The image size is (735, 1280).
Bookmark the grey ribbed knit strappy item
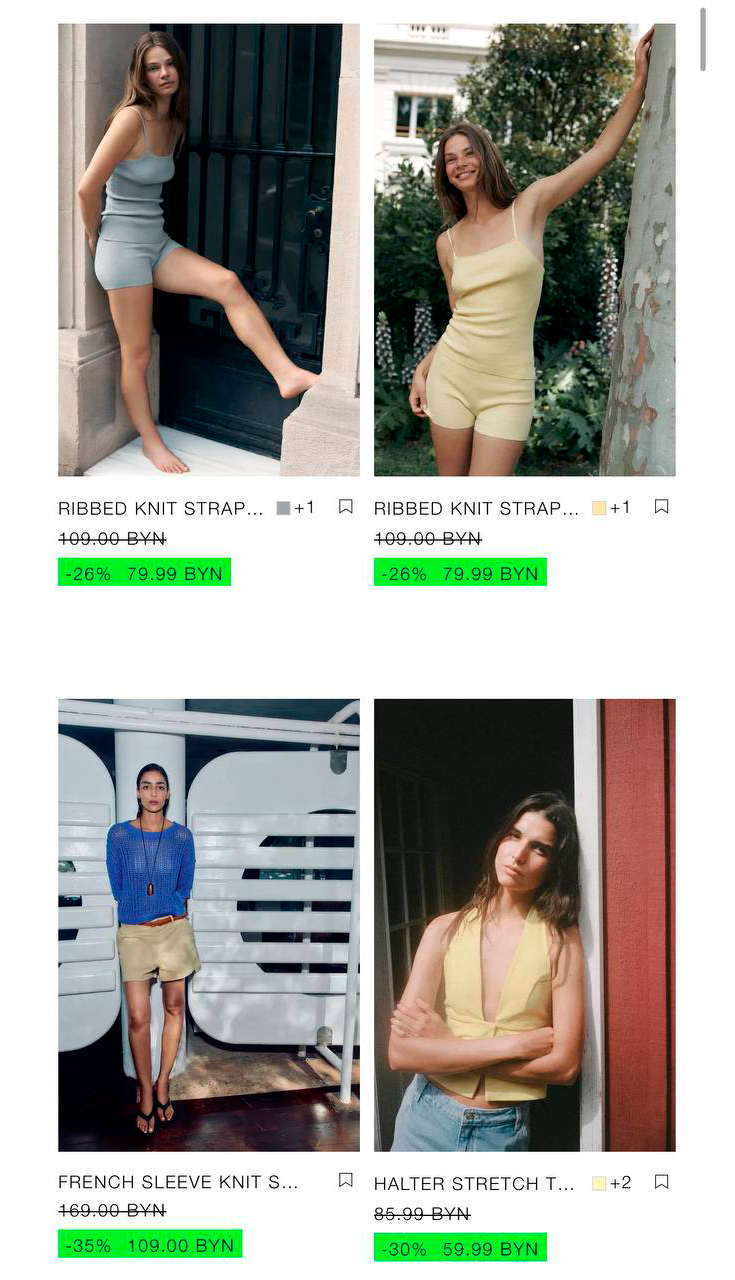click(x=345, y=507)
